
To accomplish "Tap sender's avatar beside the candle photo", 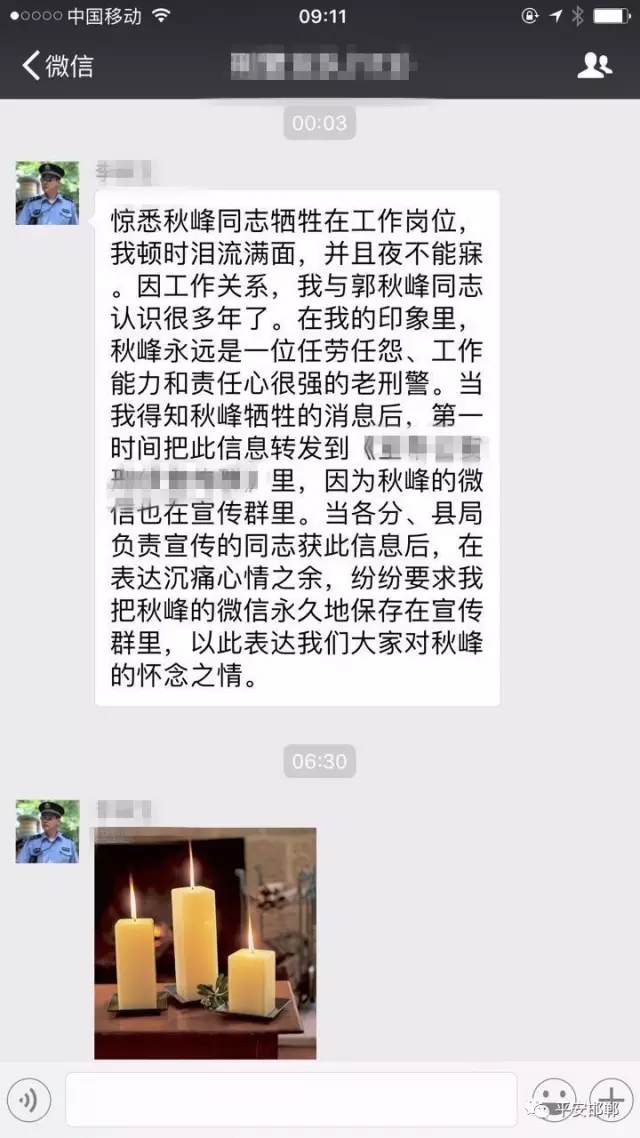I will pos(47,831).
